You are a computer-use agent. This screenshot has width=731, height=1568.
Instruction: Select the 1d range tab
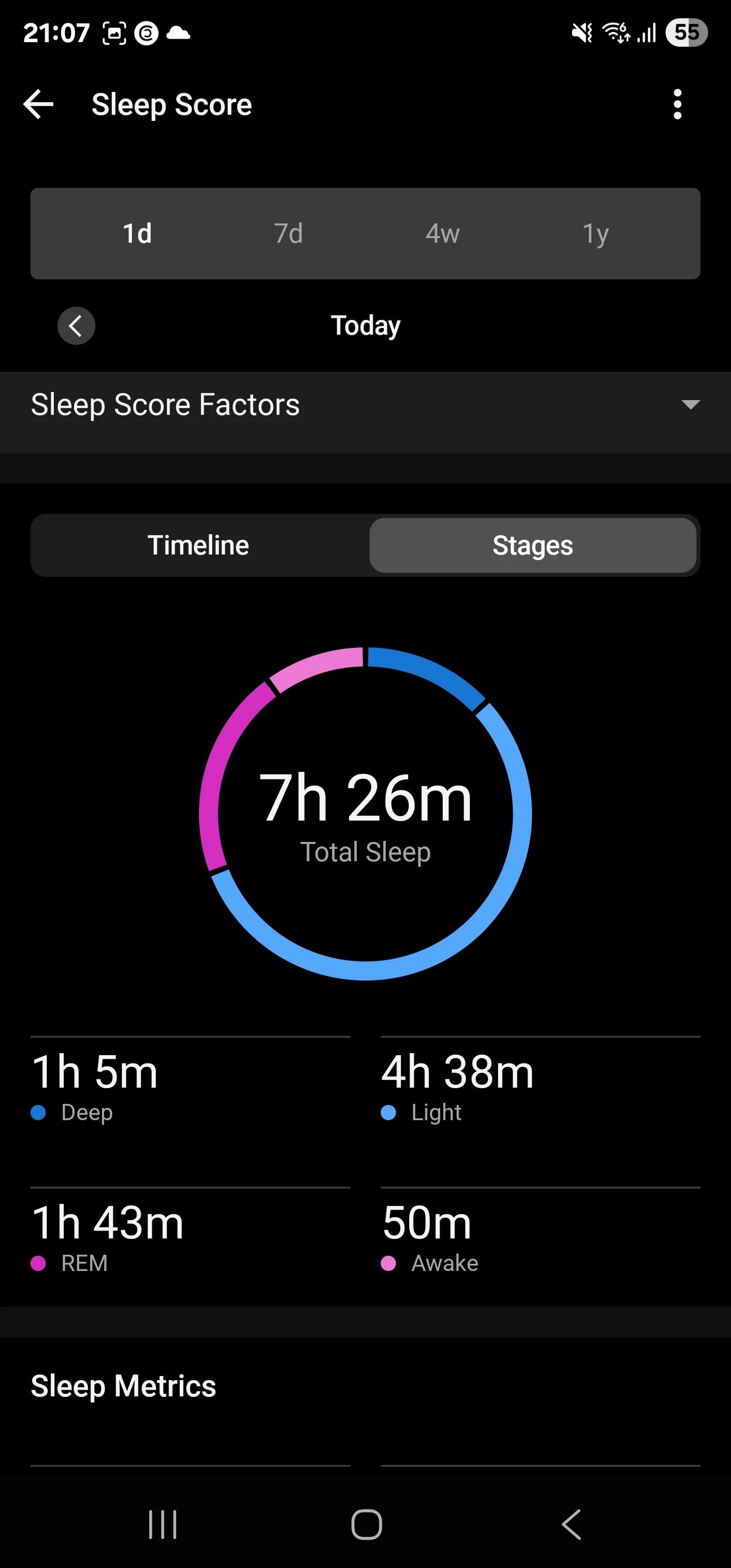pyautogui.click(x=137, y=234)
